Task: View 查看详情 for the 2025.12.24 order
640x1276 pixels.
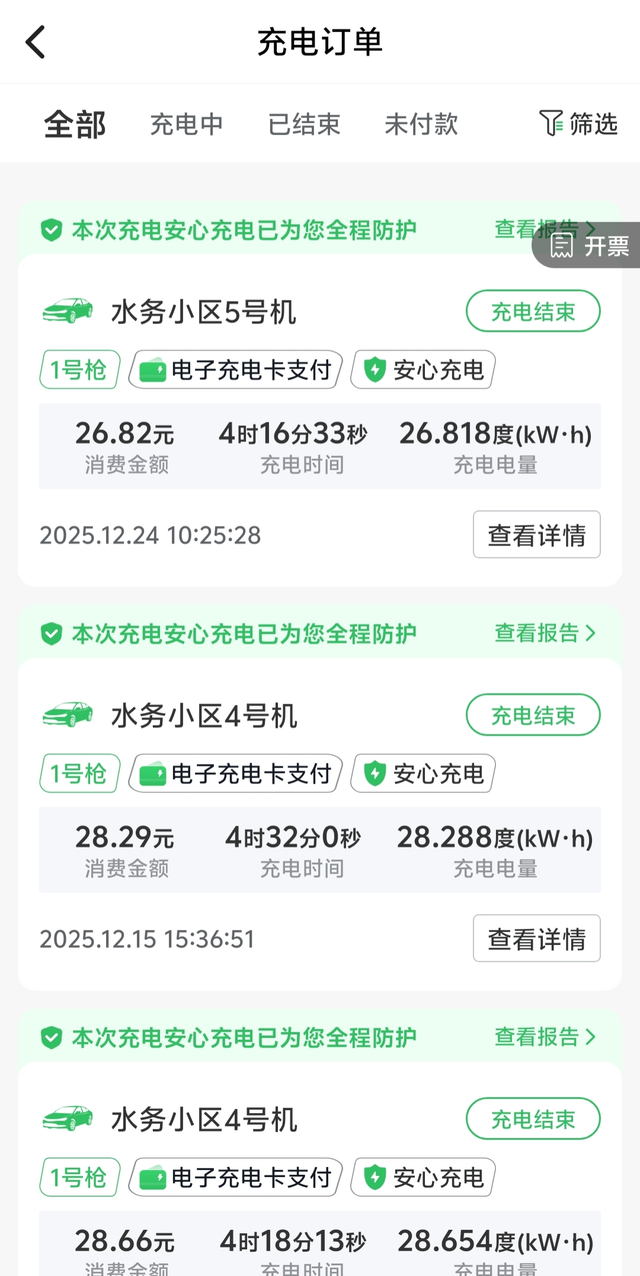Action: coord(536,535)
